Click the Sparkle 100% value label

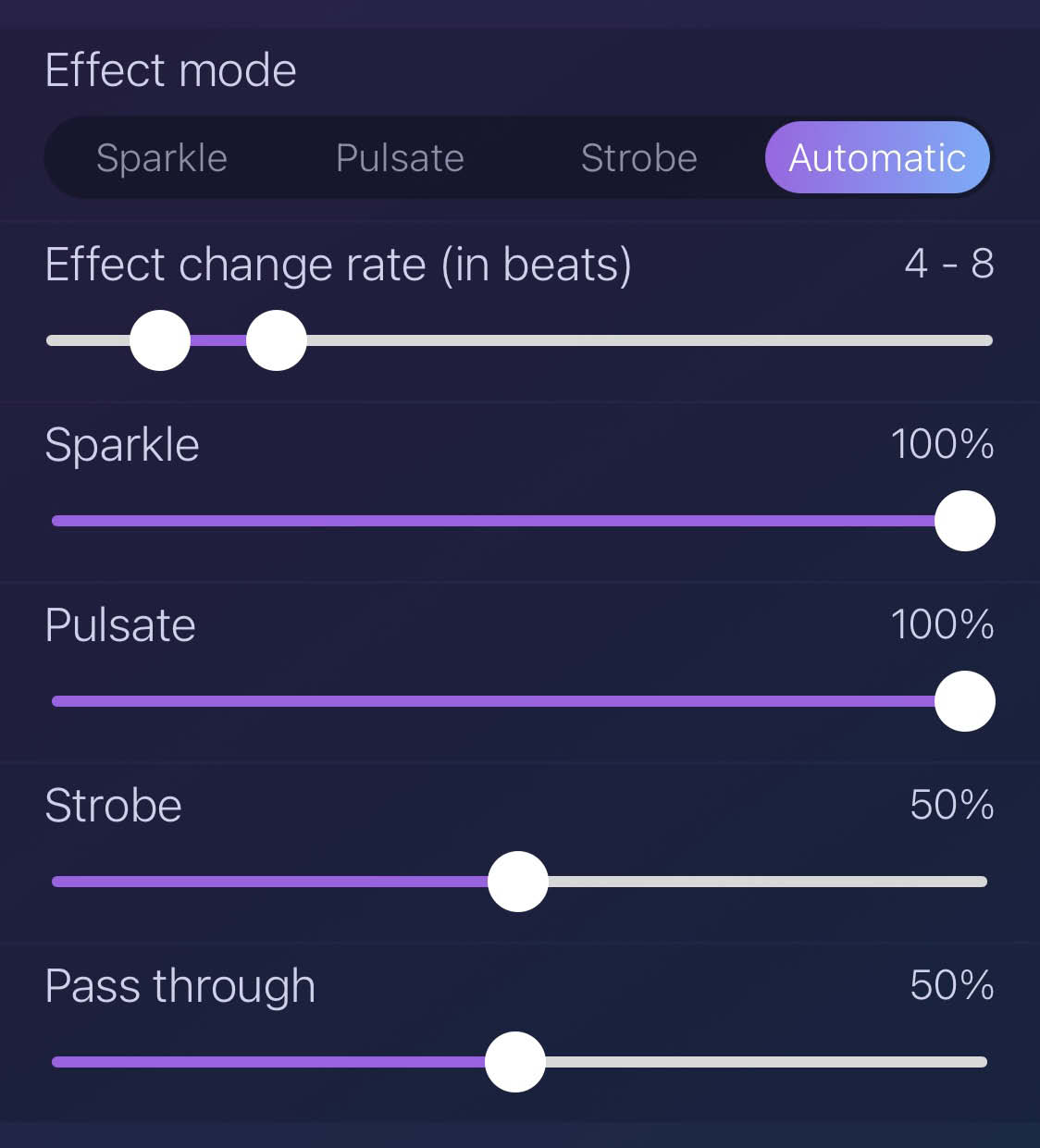pos(943,445)
